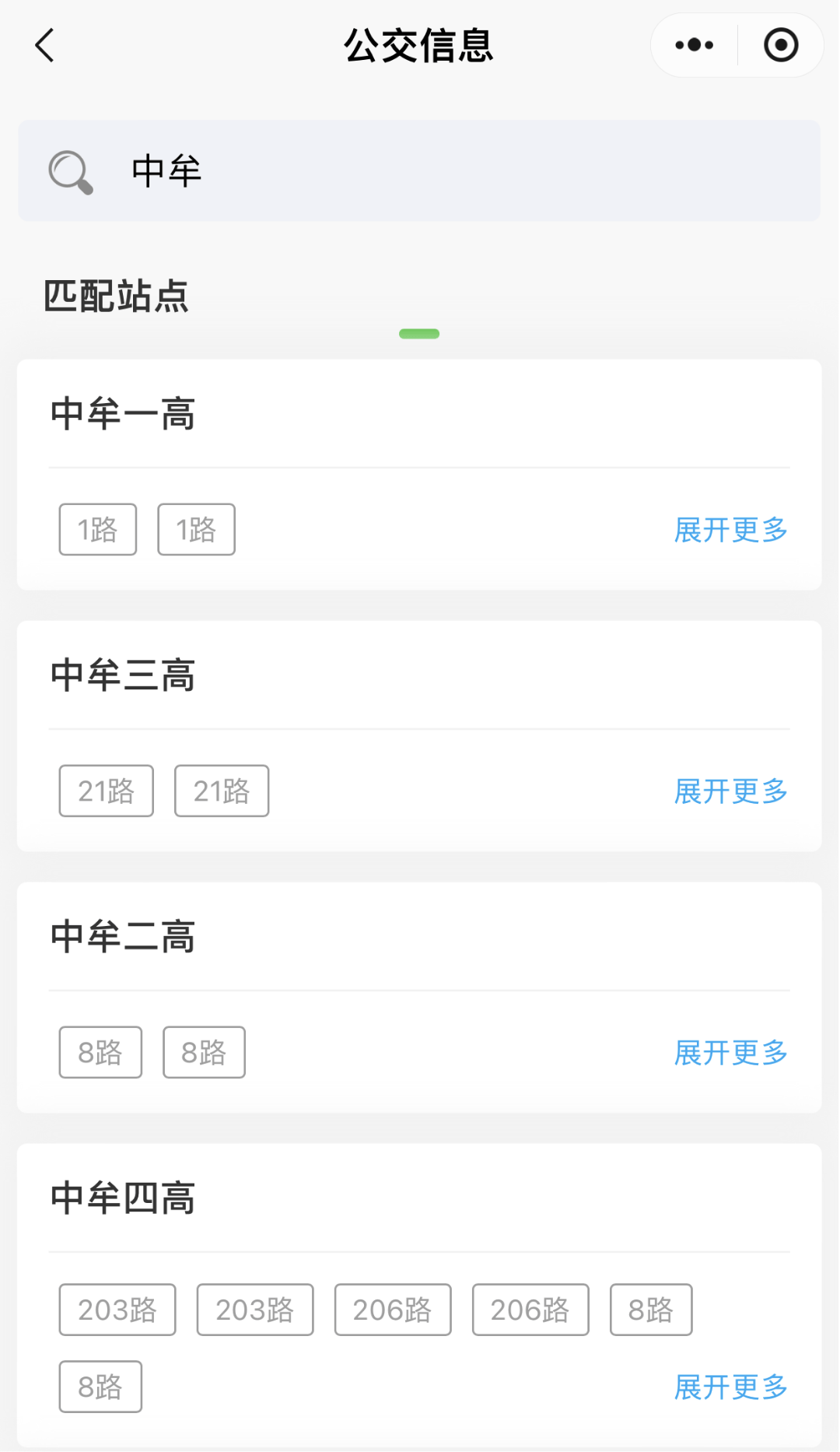Go back from the 公交信息 page
The width and height of the screenshot is (840, 1452).
click(x=45, y=45)
